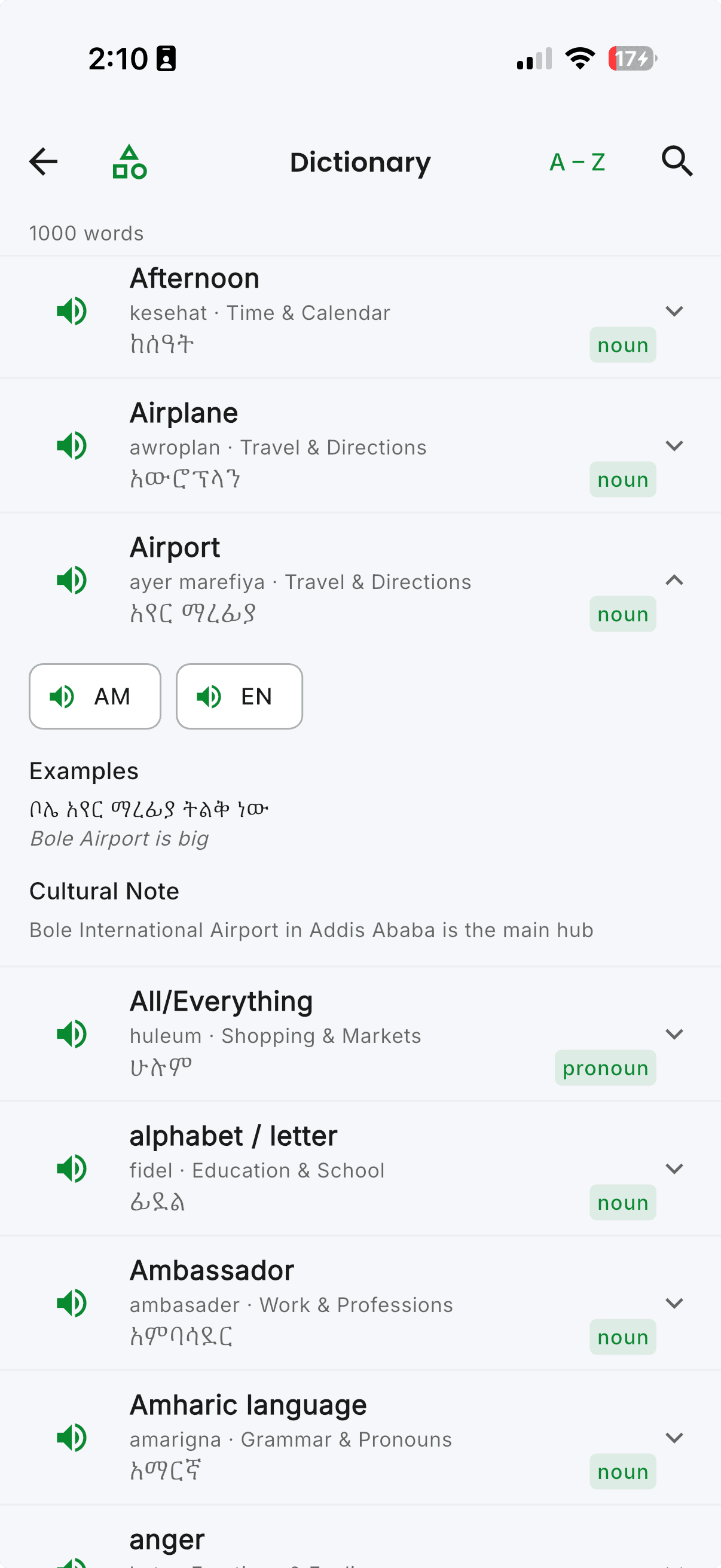Play pronunciation for Airplane

(72, 445)
